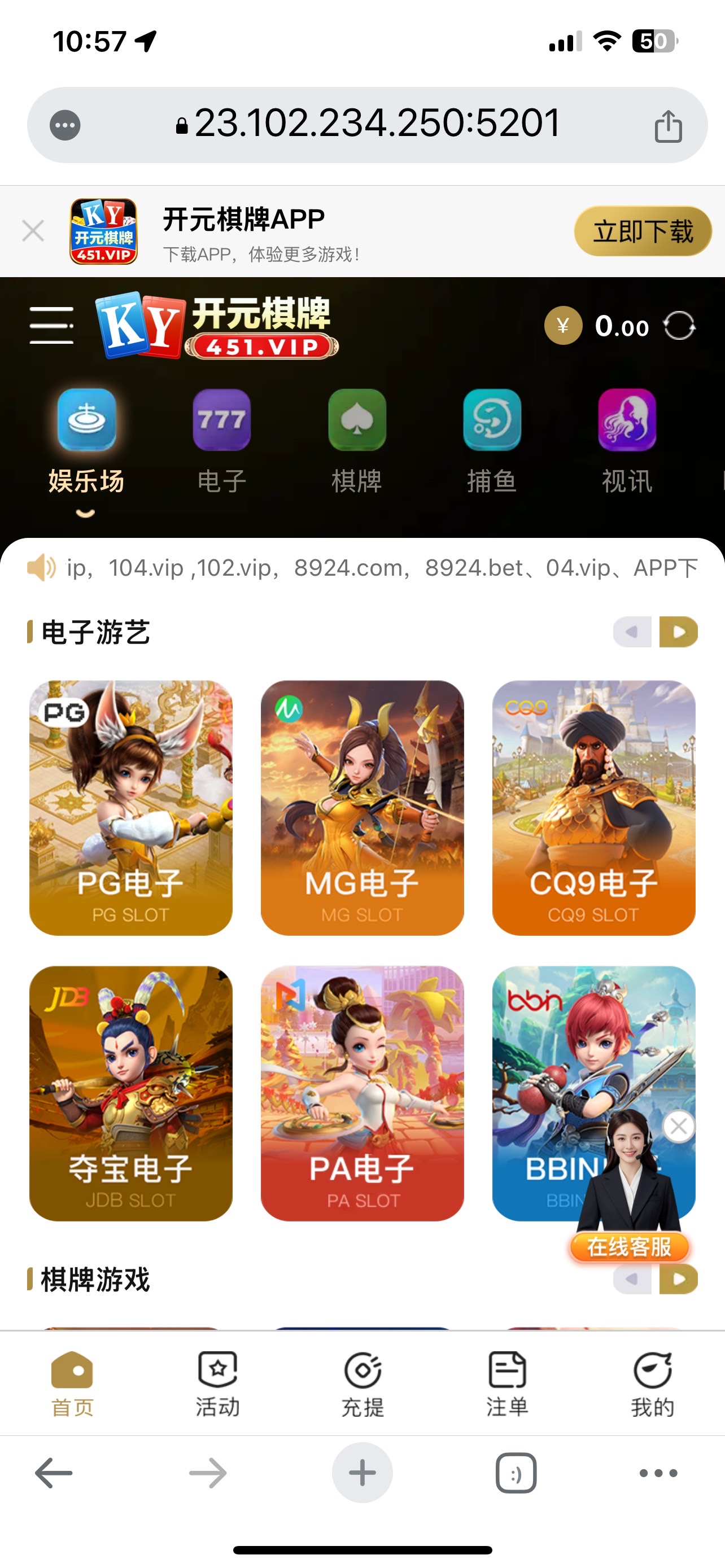
Task: Share the page from the address bar
Action: point(668,126)
